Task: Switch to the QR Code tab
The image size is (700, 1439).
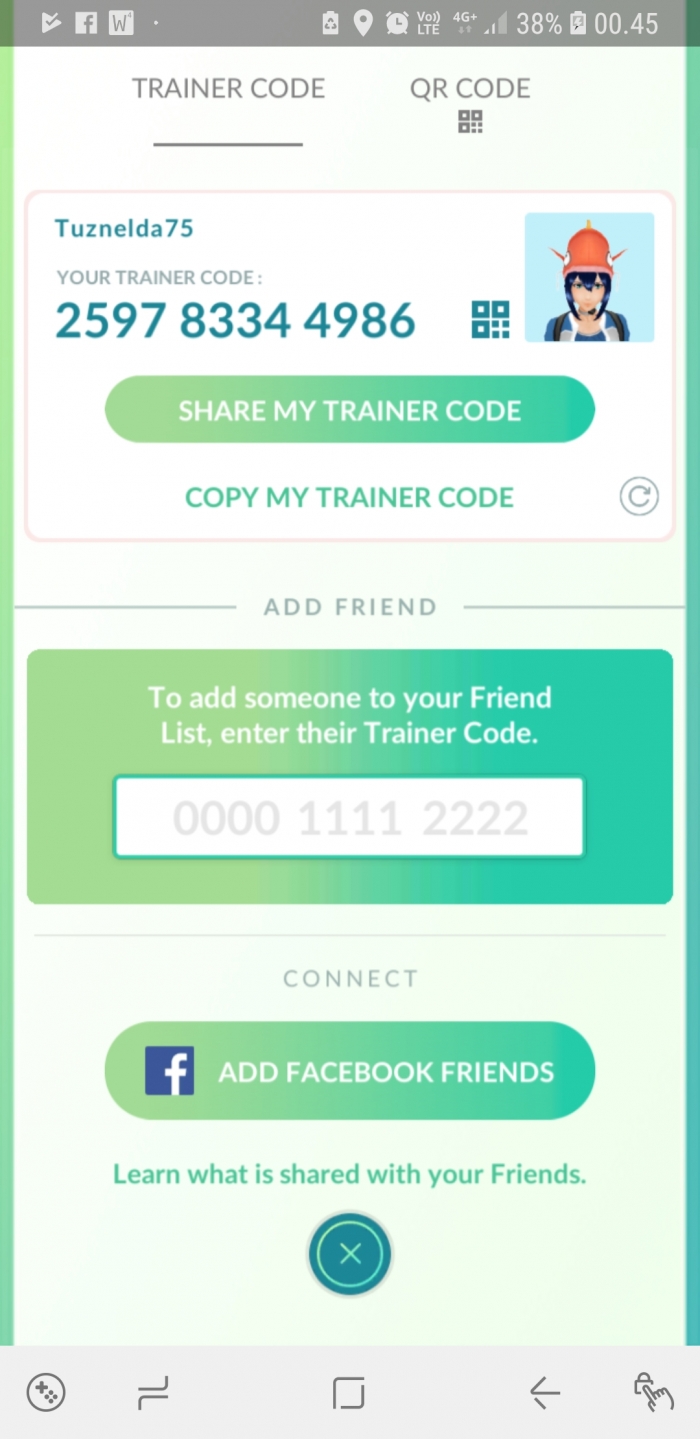Action: (x=470, y=102)
